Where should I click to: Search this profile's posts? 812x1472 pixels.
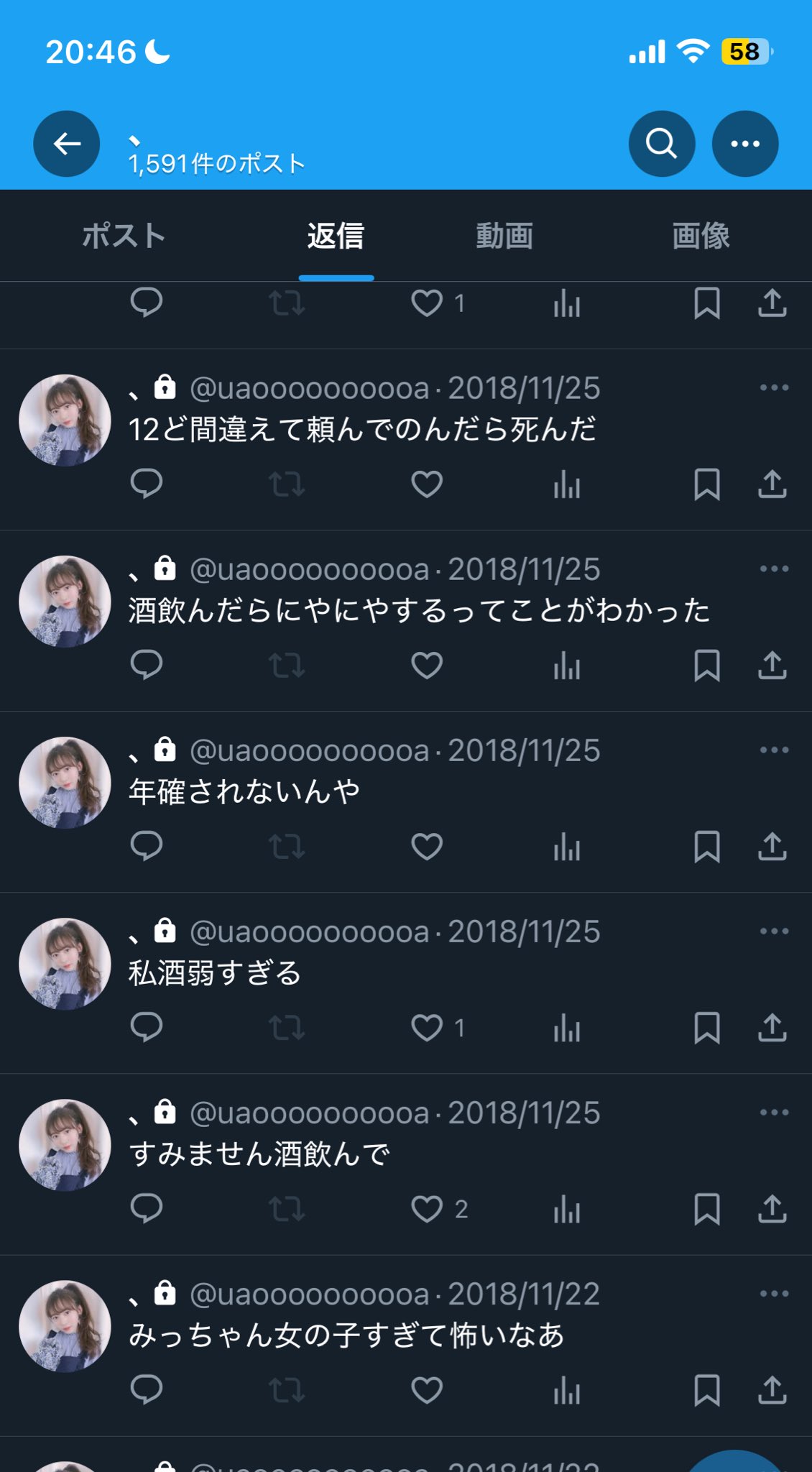(x=661, y=144)
